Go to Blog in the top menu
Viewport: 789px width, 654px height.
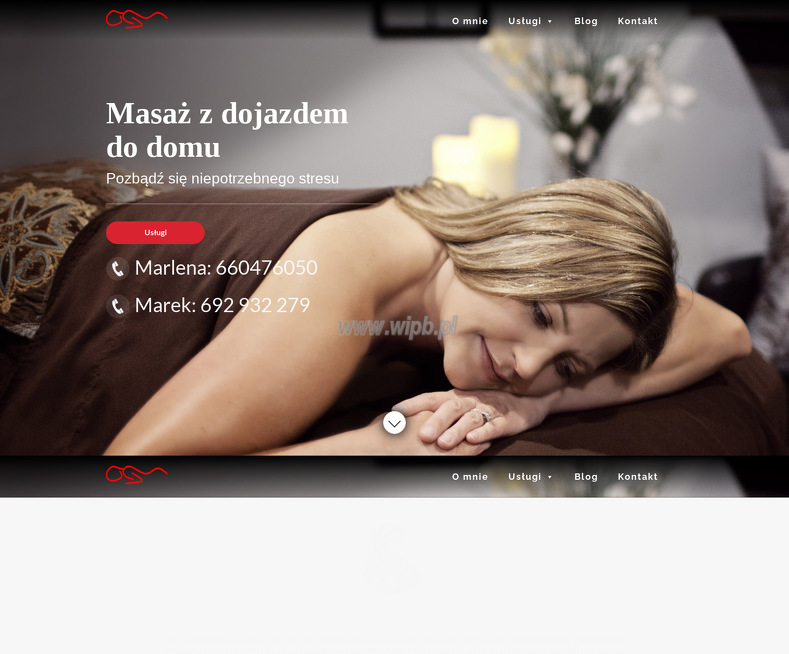pos(586,21)
